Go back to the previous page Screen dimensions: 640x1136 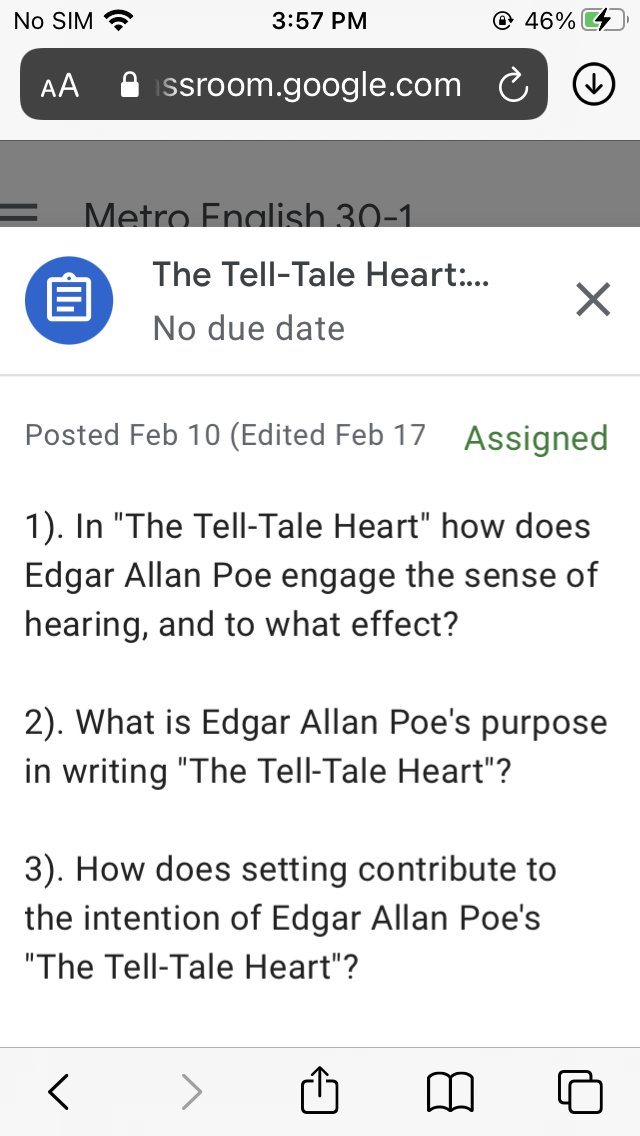coord(60,1091)
